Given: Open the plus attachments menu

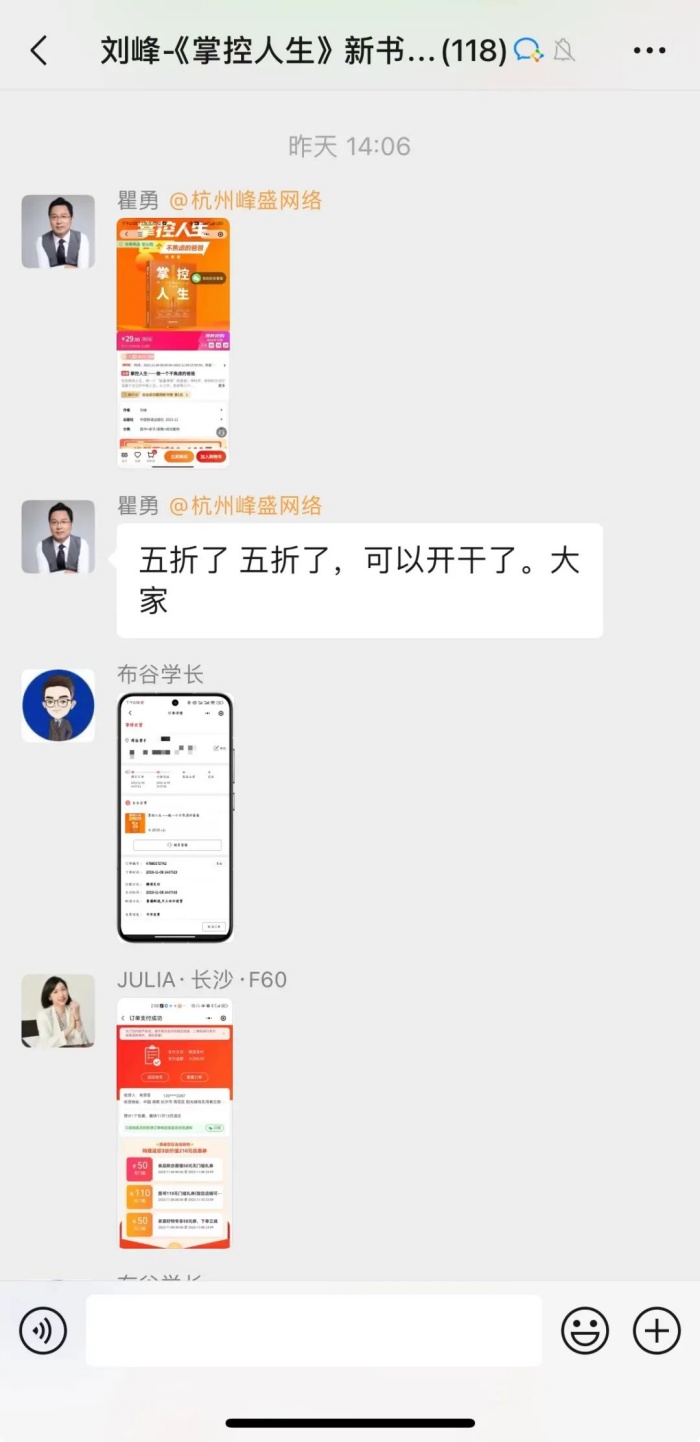Looking at the screenshot, I should click(657, 1331).
